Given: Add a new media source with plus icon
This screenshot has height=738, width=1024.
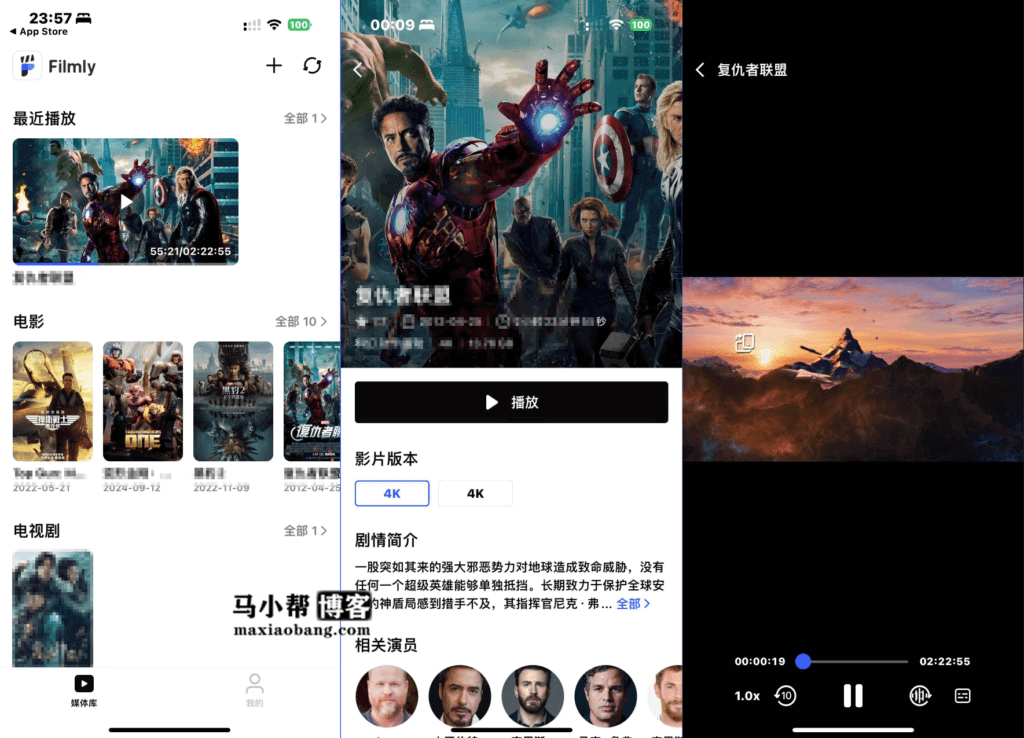Looking at the screenshot, I should (274, 66).
